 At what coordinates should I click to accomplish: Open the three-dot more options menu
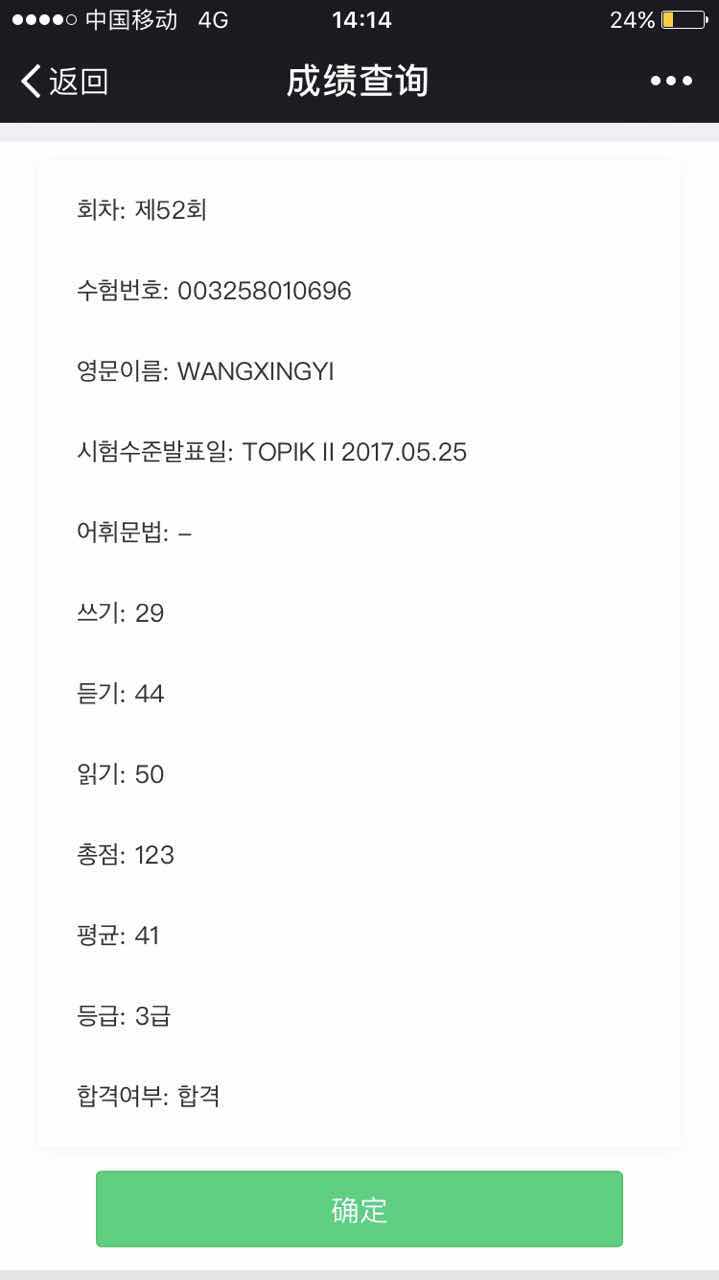pos(671,81)
